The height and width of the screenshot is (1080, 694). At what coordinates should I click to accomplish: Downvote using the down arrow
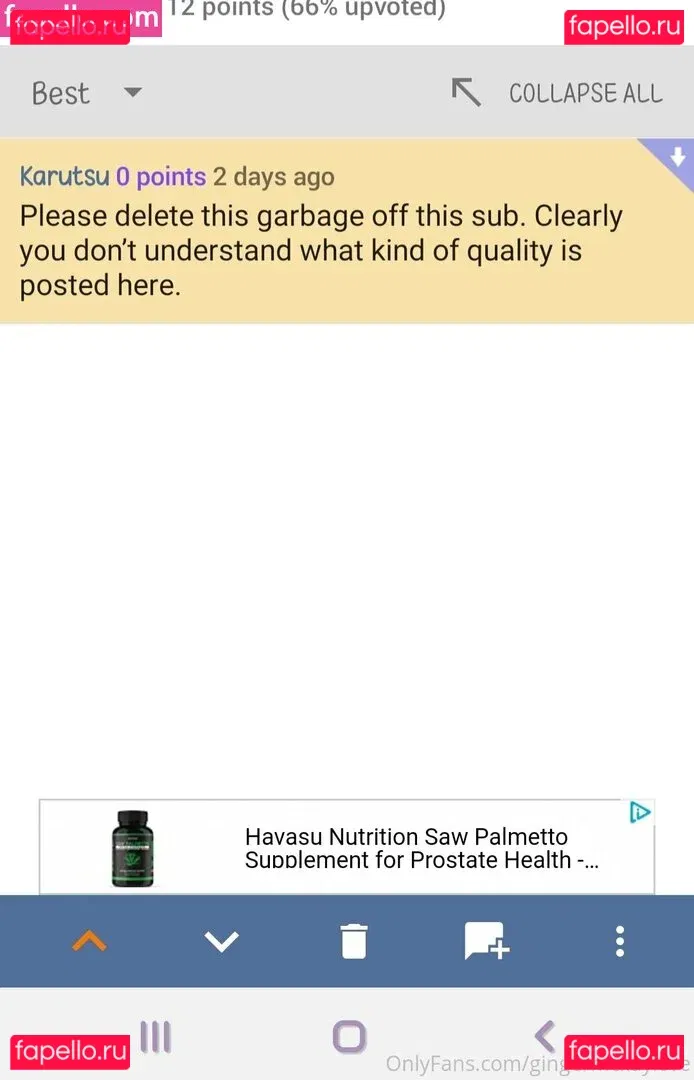(x=221, y=941)
